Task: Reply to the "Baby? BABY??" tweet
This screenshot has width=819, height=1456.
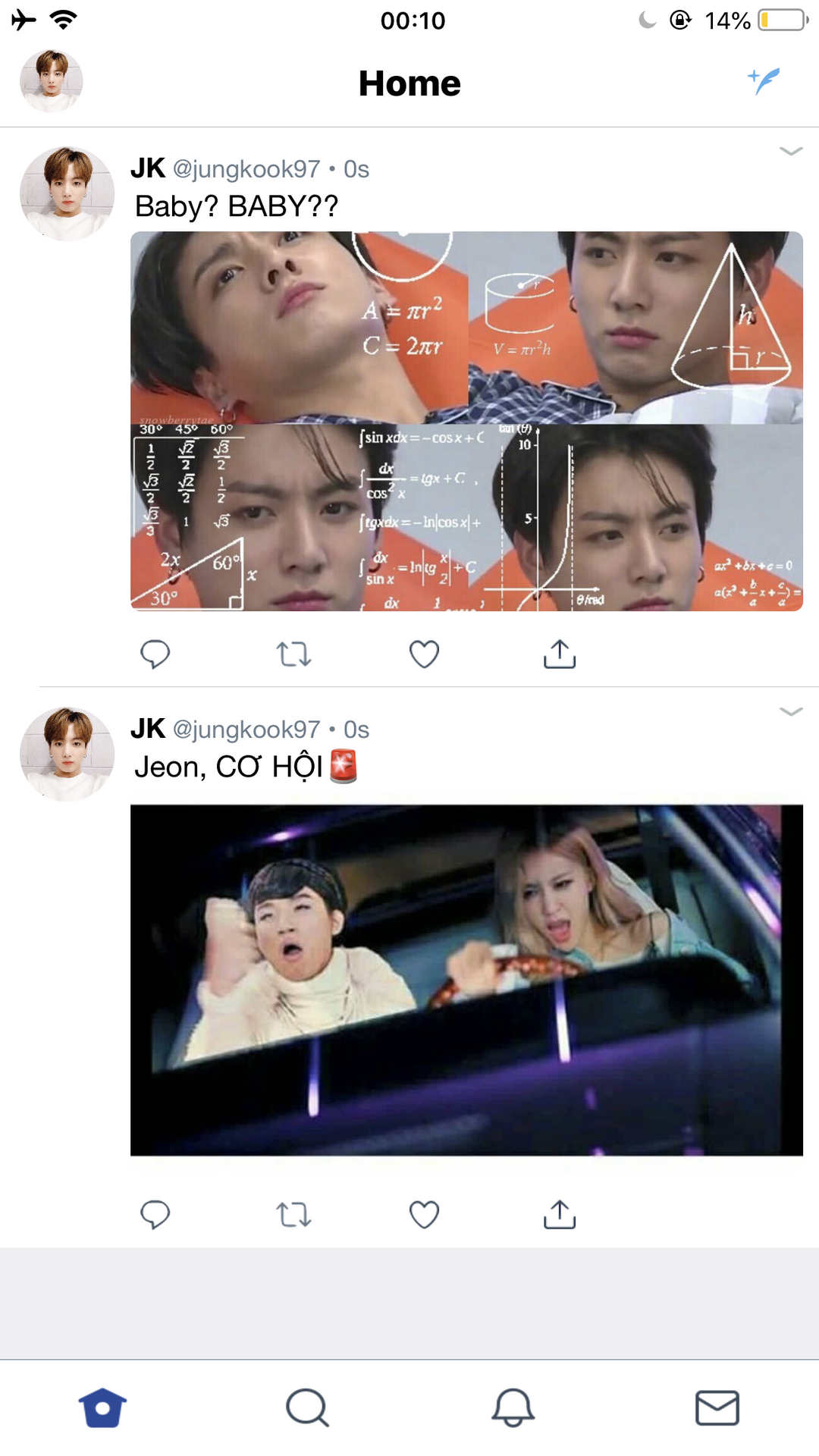Action: pyautogui.click(x=155, y=654)
